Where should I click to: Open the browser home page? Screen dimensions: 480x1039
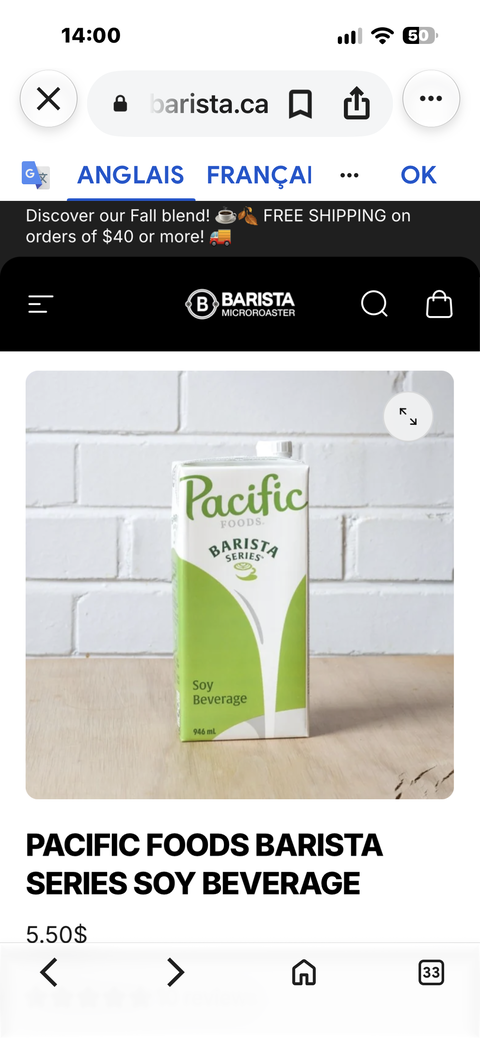click(304, 972)
